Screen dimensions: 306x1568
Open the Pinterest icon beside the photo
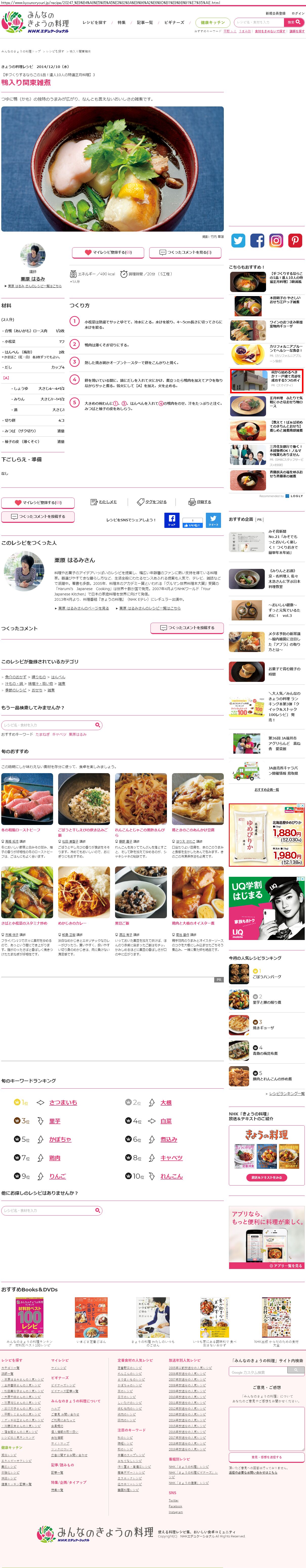click(x=295, y=240)
